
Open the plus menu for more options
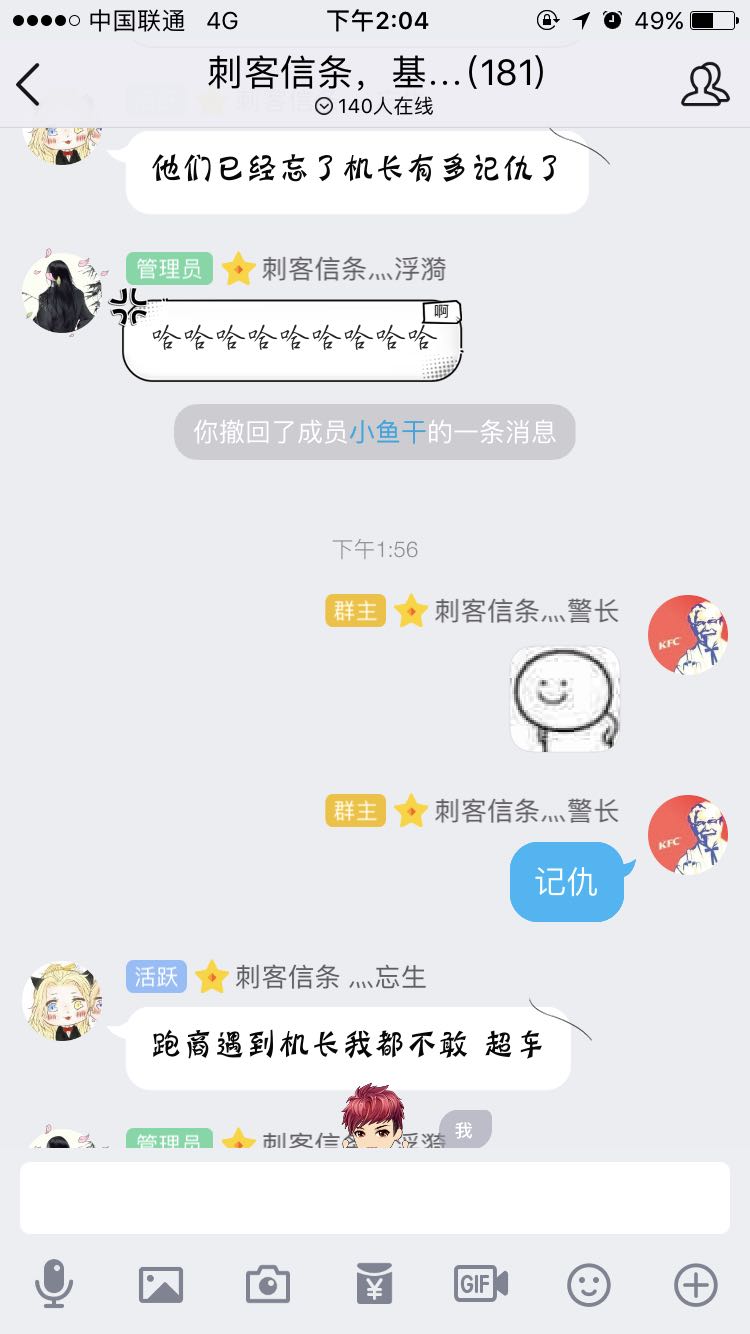(x=696, y=1284)
